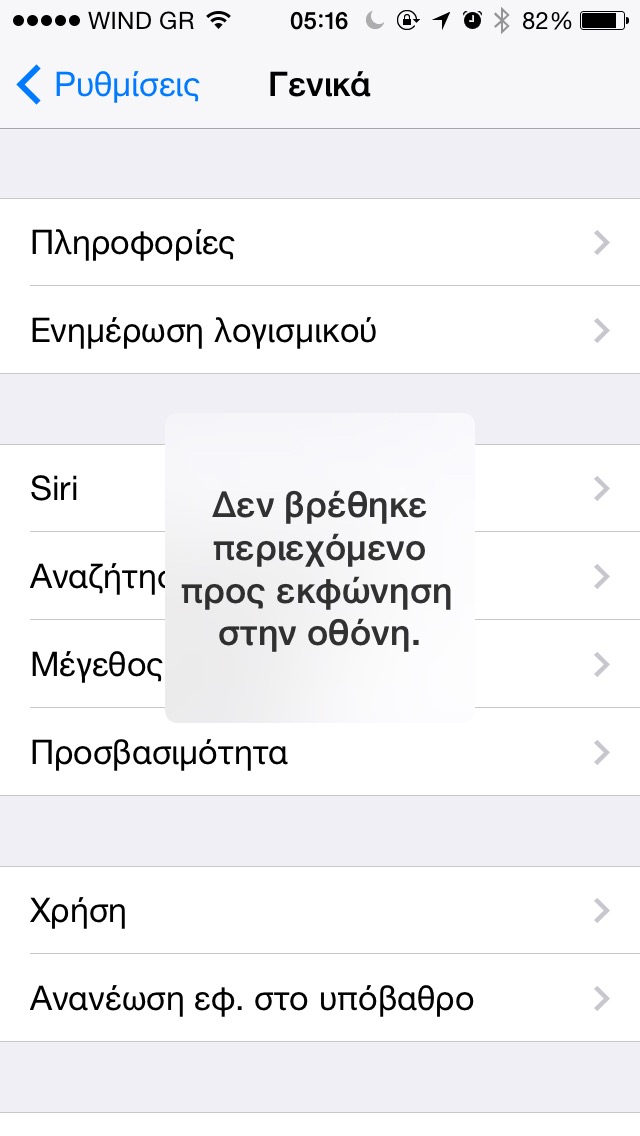Open Χρήση
This screenshot has width=640, height=1136.
pyautogui.click(x=320, y=911)
